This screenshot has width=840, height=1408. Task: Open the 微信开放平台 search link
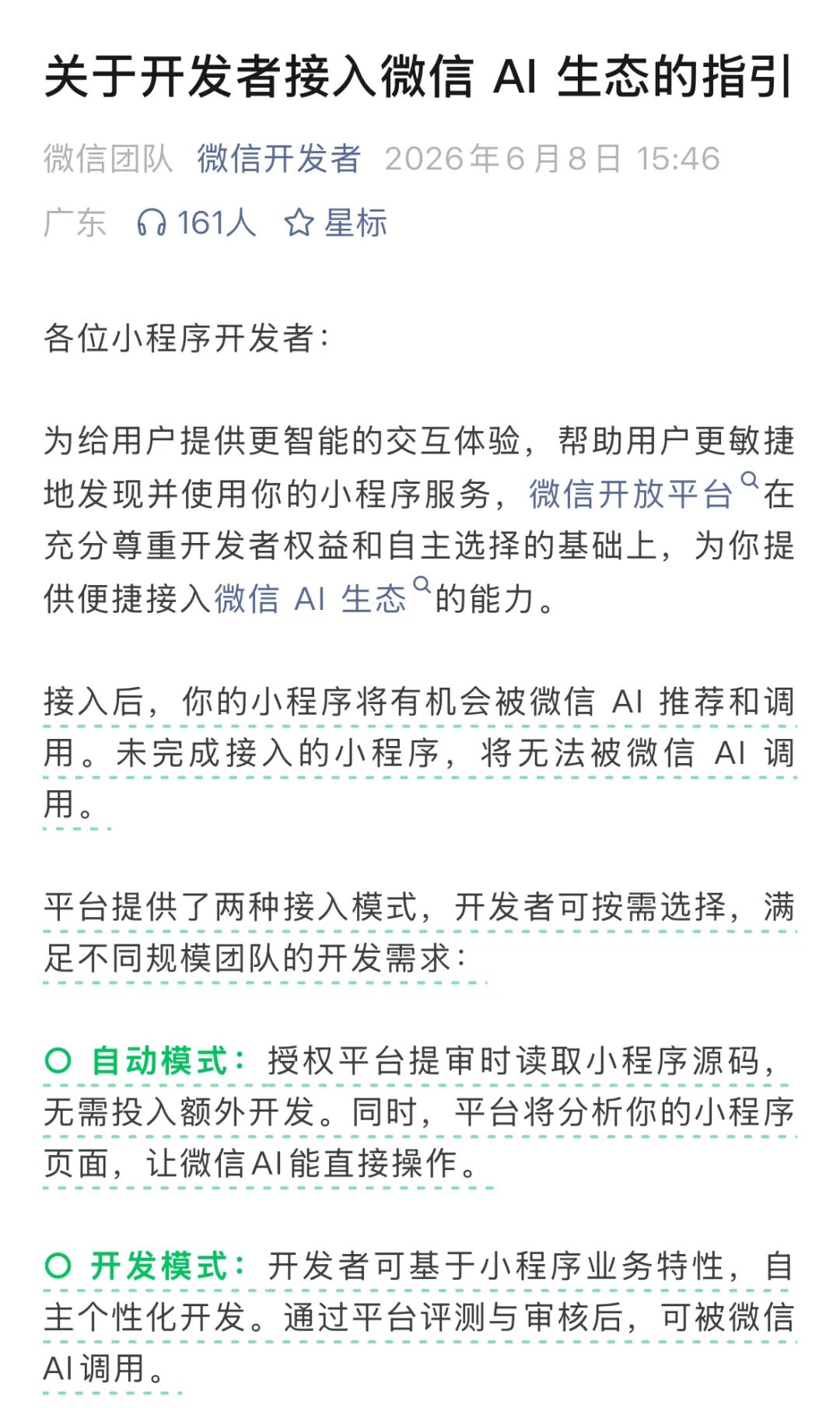(x=643, y=492)
